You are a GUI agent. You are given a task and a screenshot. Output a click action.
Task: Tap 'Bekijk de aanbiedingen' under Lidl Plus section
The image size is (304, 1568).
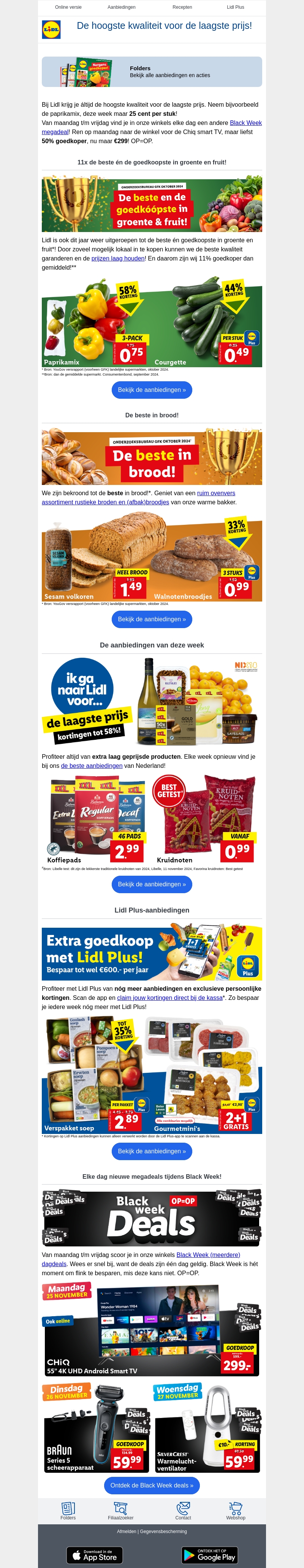coord(152,1151)
